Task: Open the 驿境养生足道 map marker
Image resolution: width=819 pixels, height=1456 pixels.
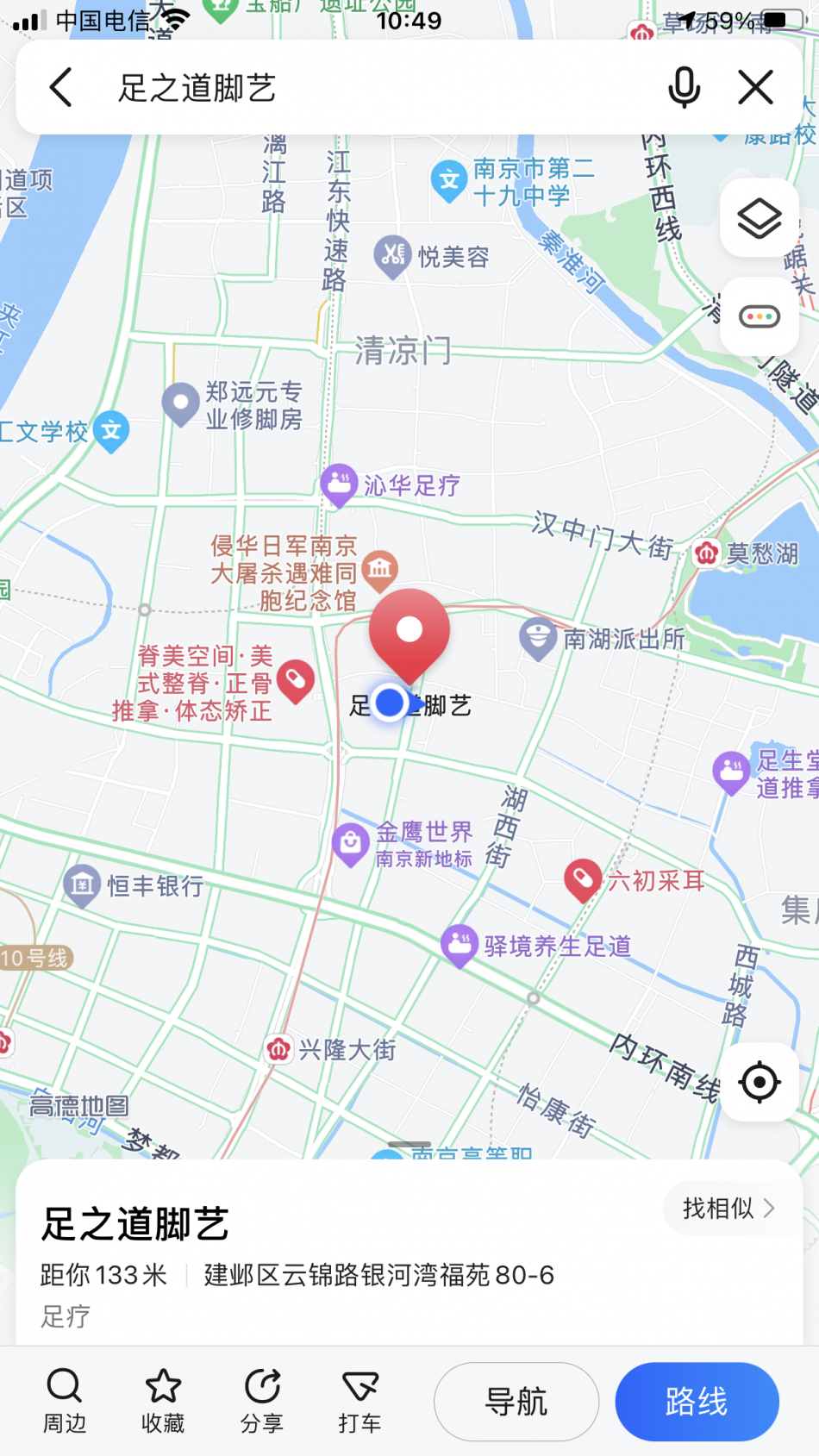Action: [x=460, y=945]
